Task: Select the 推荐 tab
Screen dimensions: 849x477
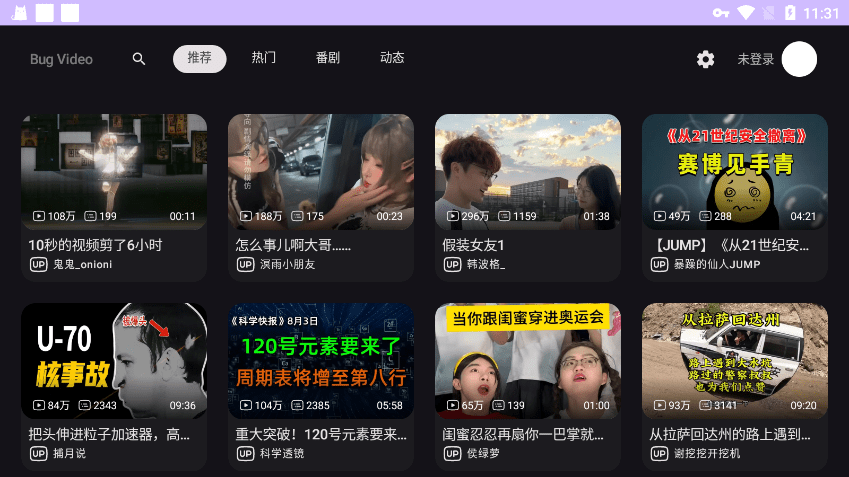Action: click(x=200, y=58)
